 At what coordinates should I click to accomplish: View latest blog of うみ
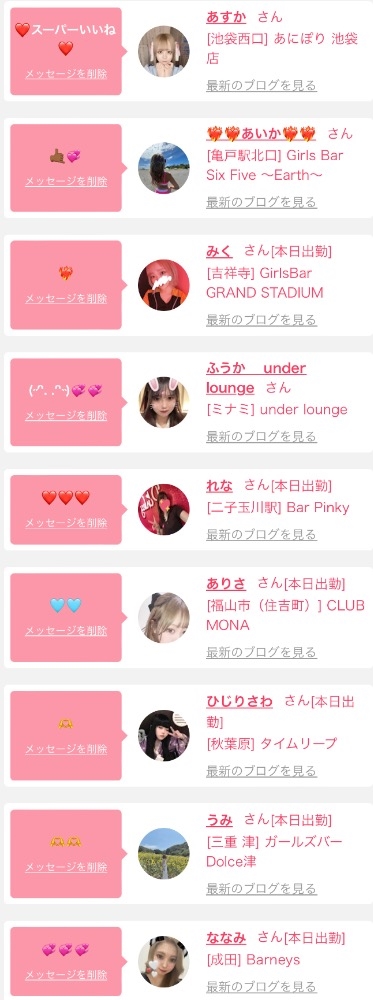(x=261, y=888)
